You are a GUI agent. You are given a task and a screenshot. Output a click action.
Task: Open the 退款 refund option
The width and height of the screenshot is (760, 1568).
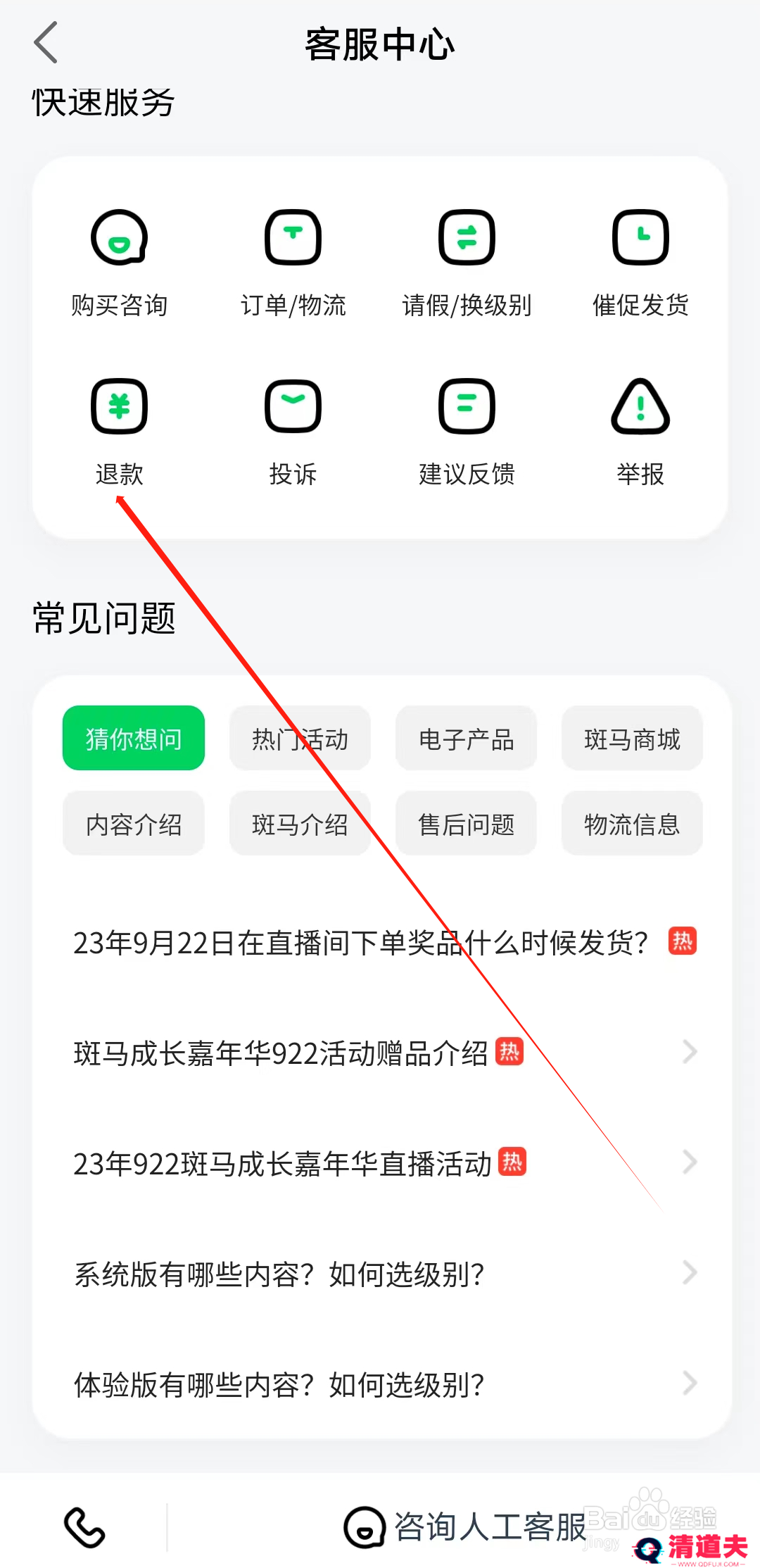coord(119,431)
